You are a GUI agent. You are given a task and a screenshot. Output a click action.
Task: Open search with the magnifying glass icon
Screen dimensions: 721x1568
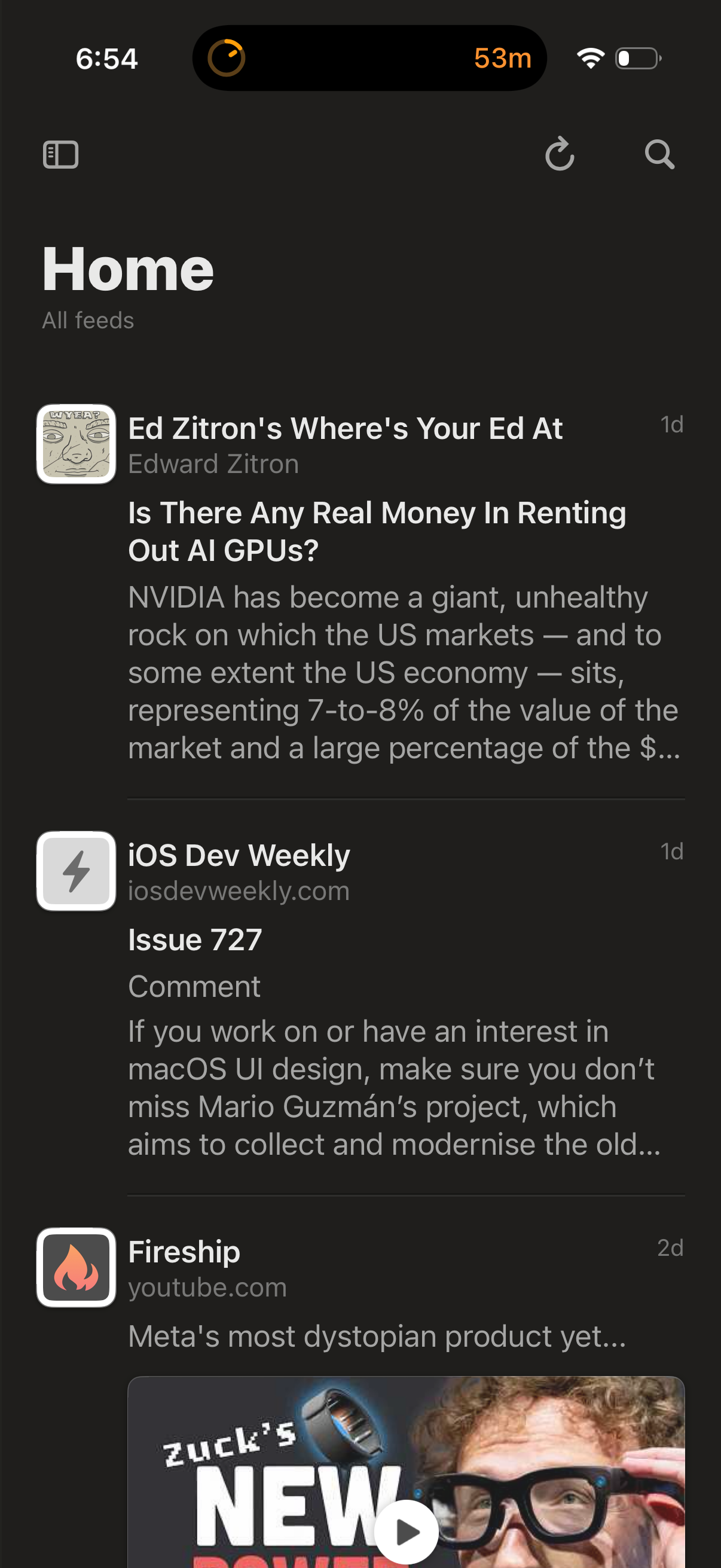[659, 154]
